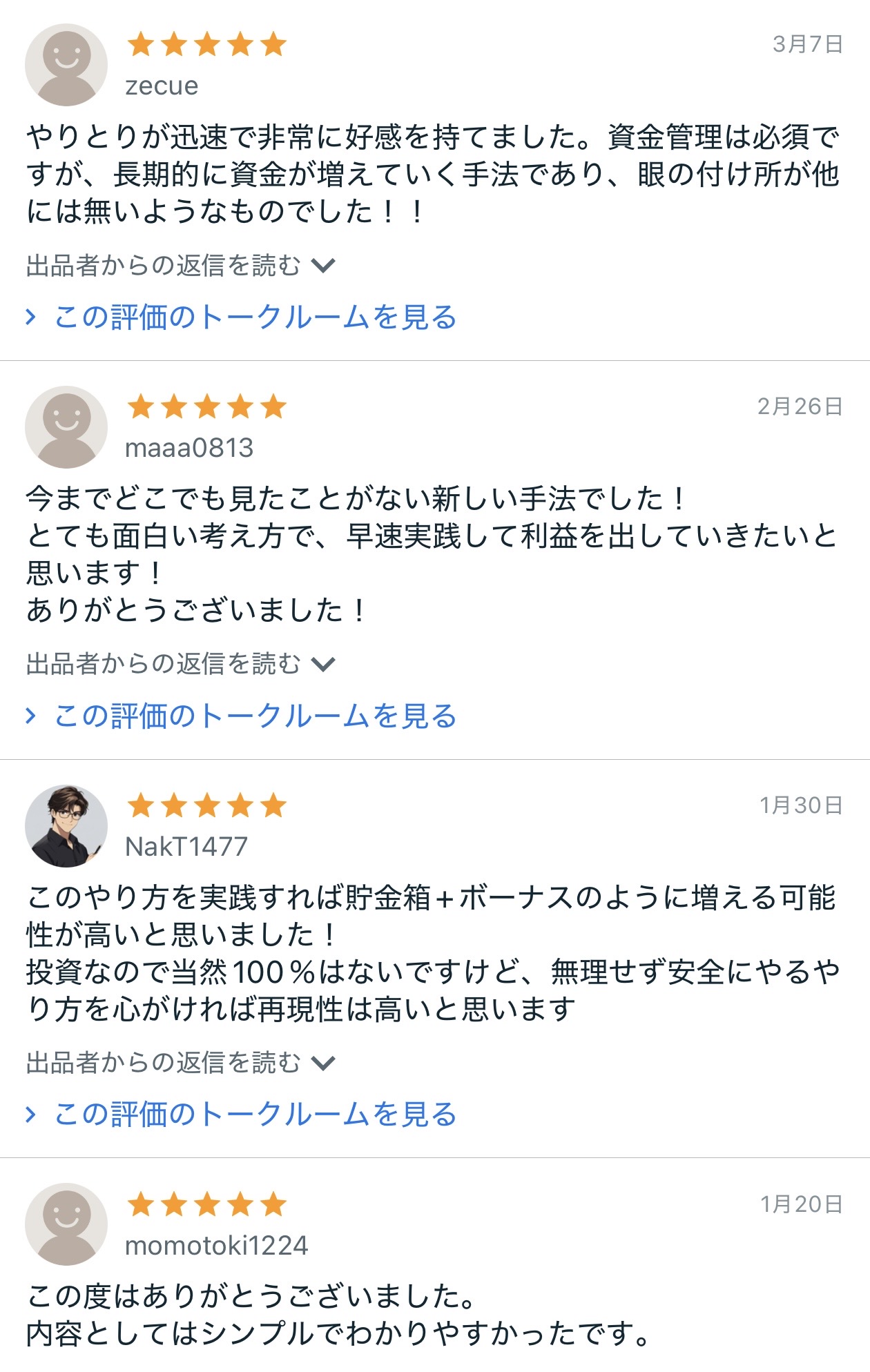Open the talk room link for NakT1477's review
The width and height of the screenshot is (870, 1372).
(255, 1115)
